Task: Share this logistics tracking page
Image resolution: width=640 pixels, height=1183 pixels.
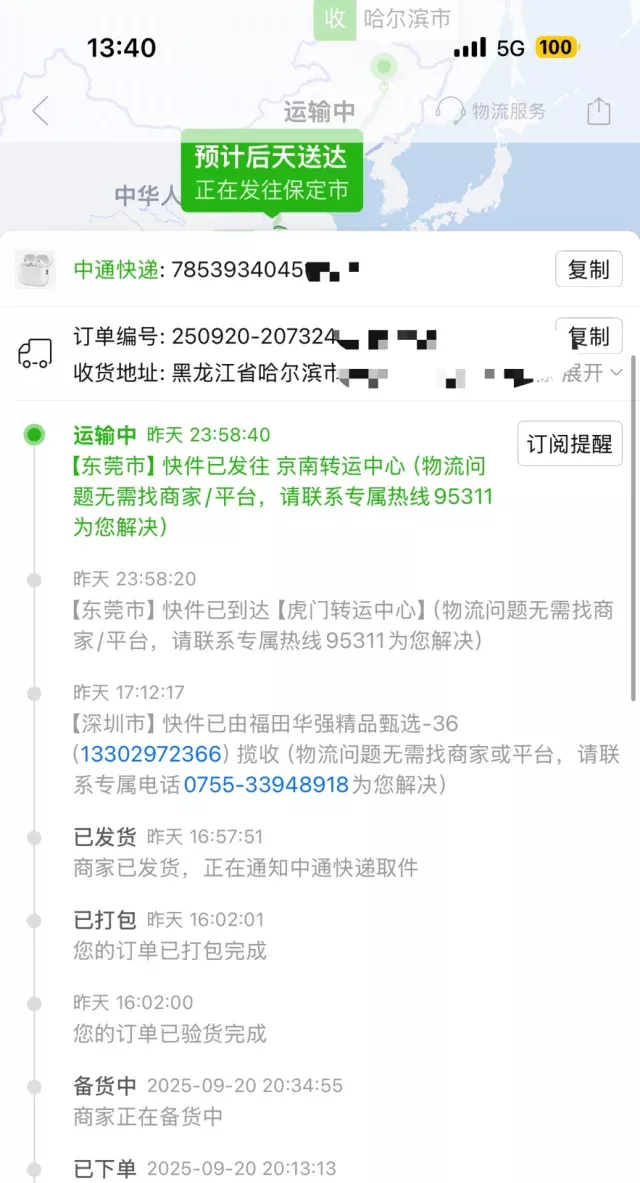Action: [x=598, y=111]
